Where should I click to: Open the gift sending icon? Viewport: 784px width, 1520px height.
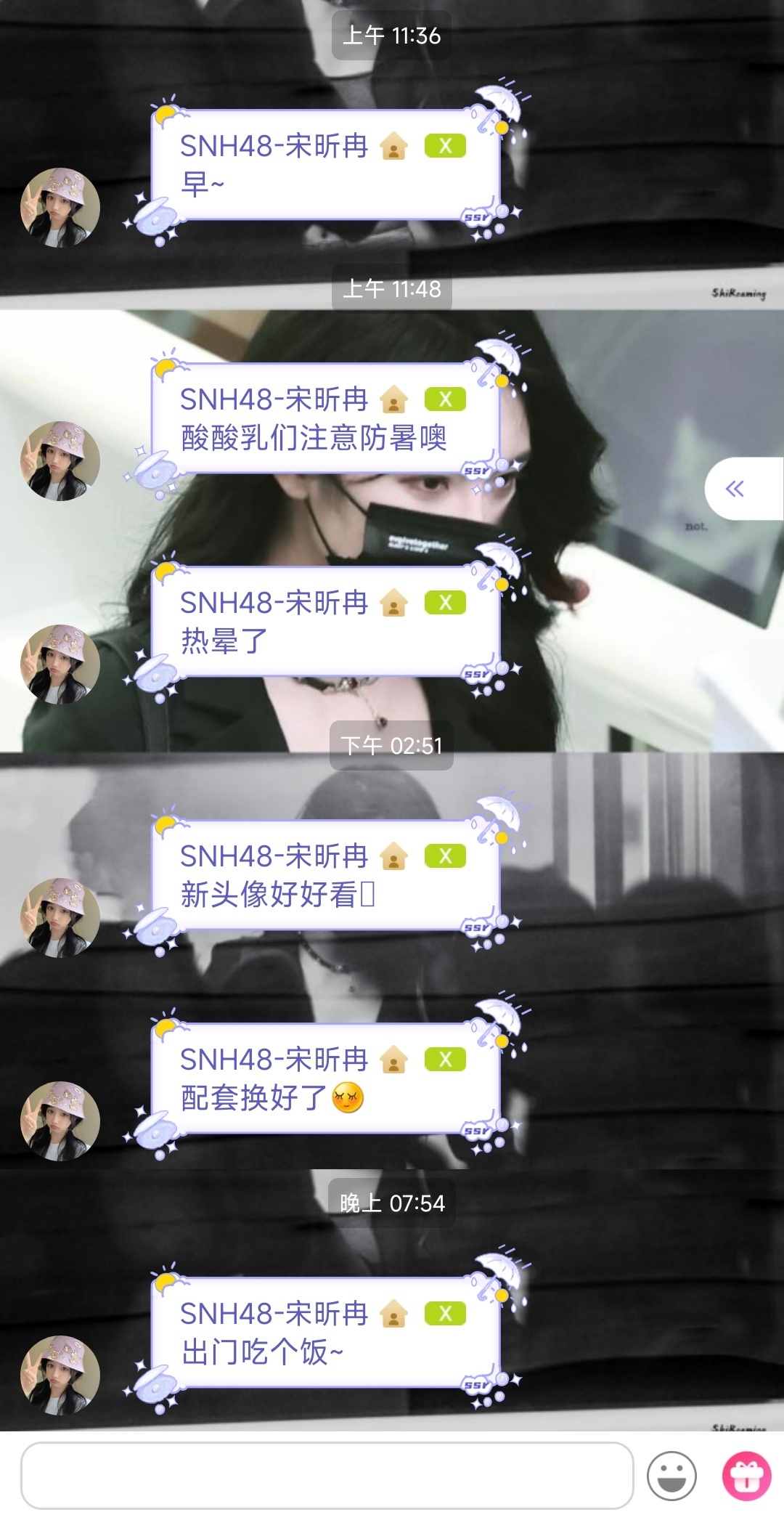point(746,1476)
